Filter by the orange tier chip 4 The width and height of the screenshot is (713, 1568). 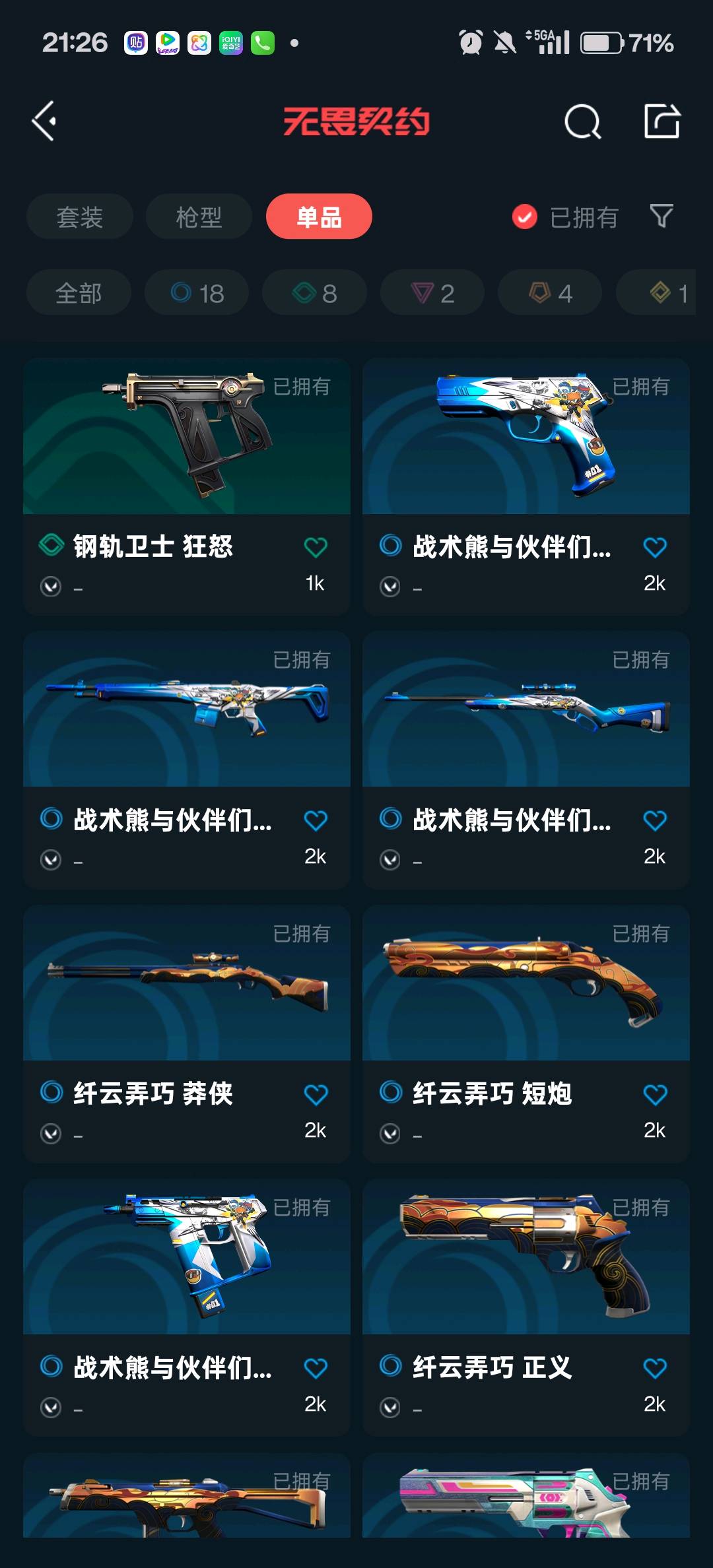point(550,293)
